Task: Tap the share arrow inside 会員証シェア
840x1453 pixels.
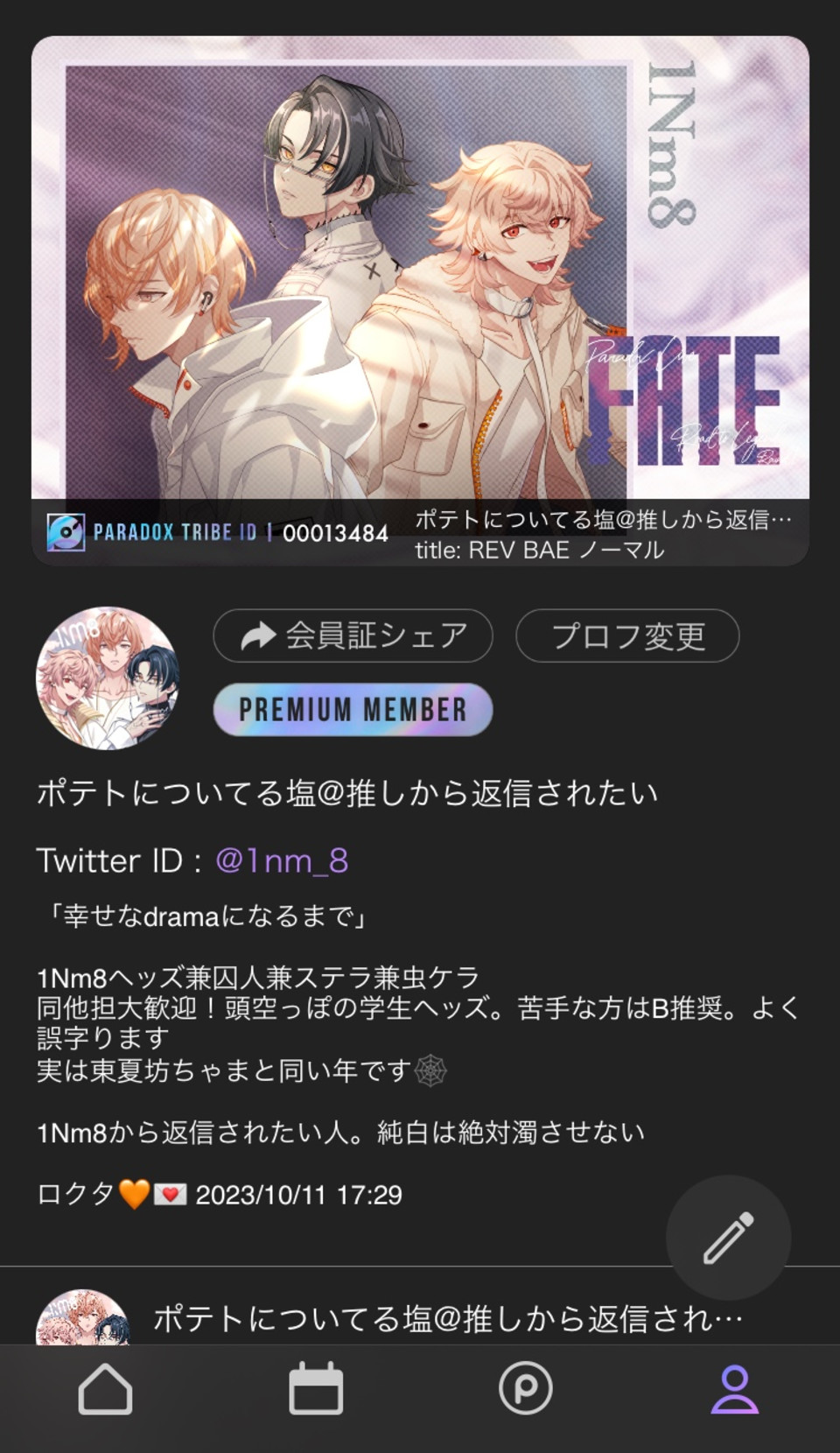Action: point(256,637)
